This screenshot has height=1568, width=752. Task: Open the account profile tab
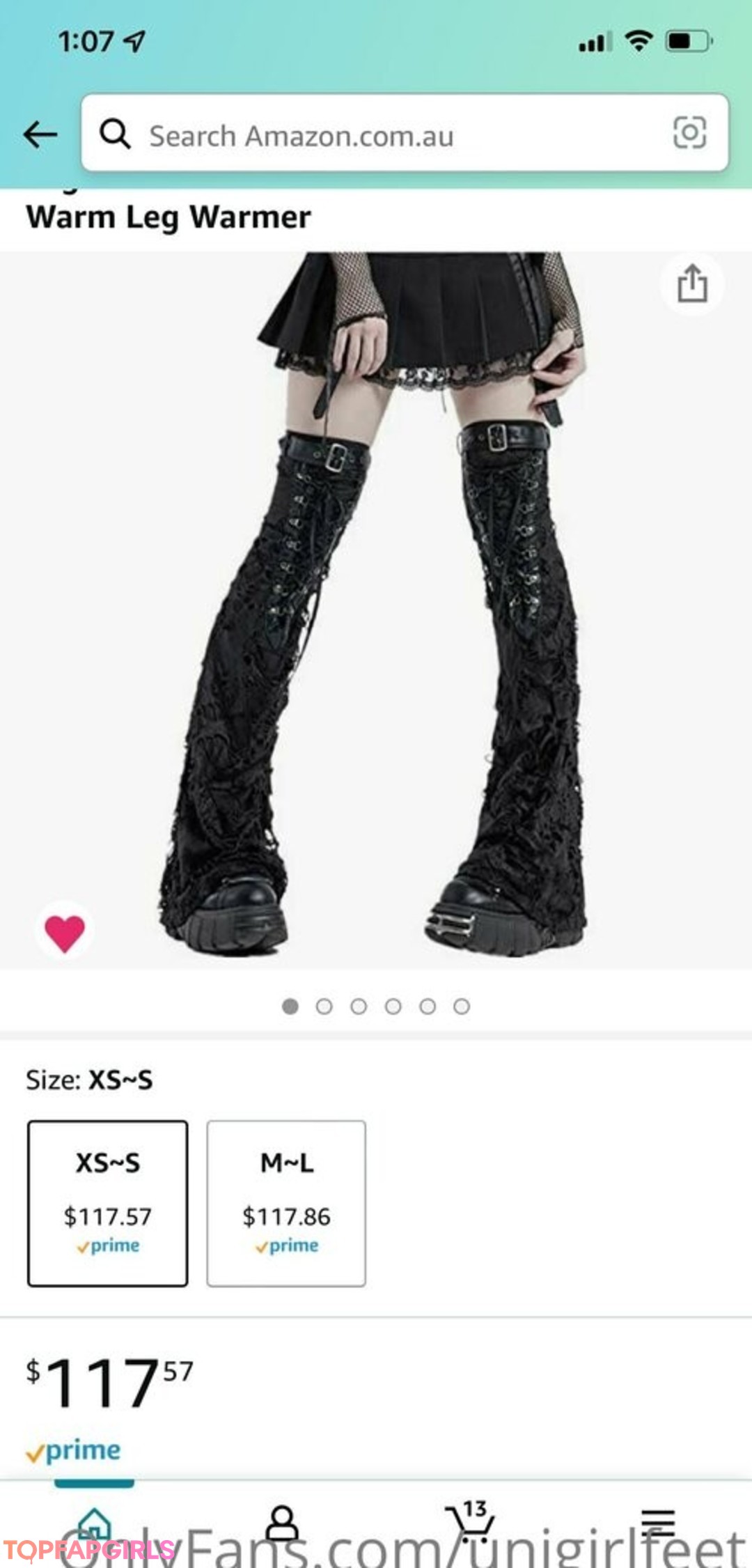[x=283, y=1524]
